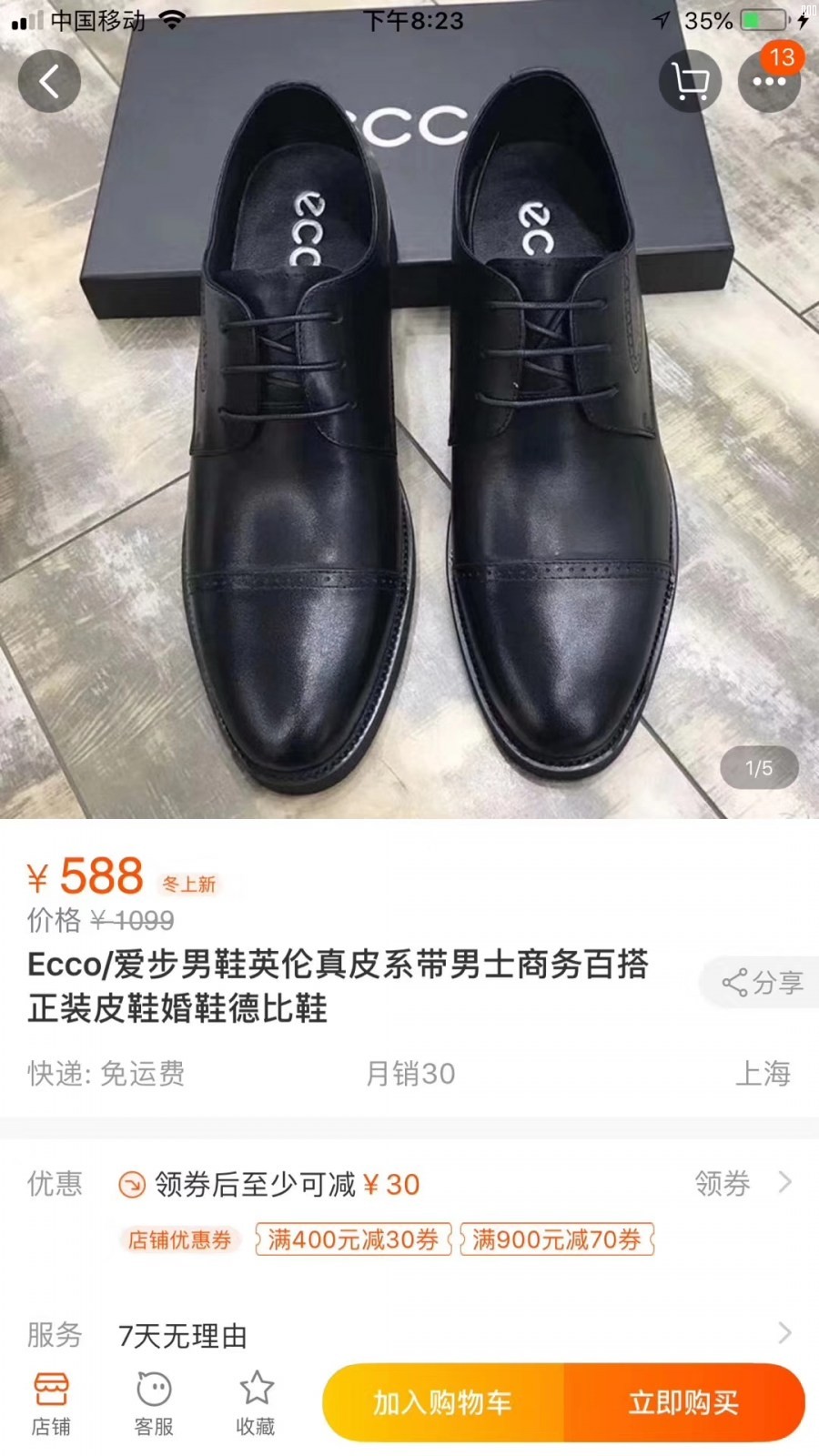This screenshot has width=819, height=1456.
Task: Toggle 收藏 to favorite this product
Action: 257,1401
